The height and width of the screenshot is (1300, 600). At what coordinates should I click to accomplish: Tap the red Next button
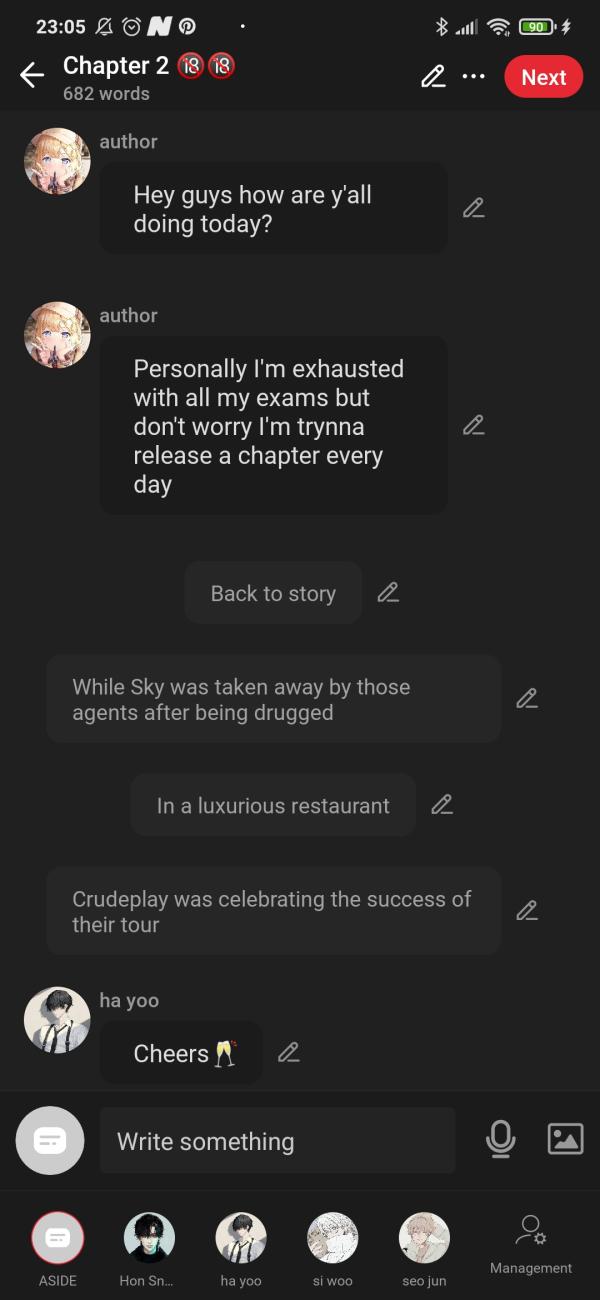(543, 77)
